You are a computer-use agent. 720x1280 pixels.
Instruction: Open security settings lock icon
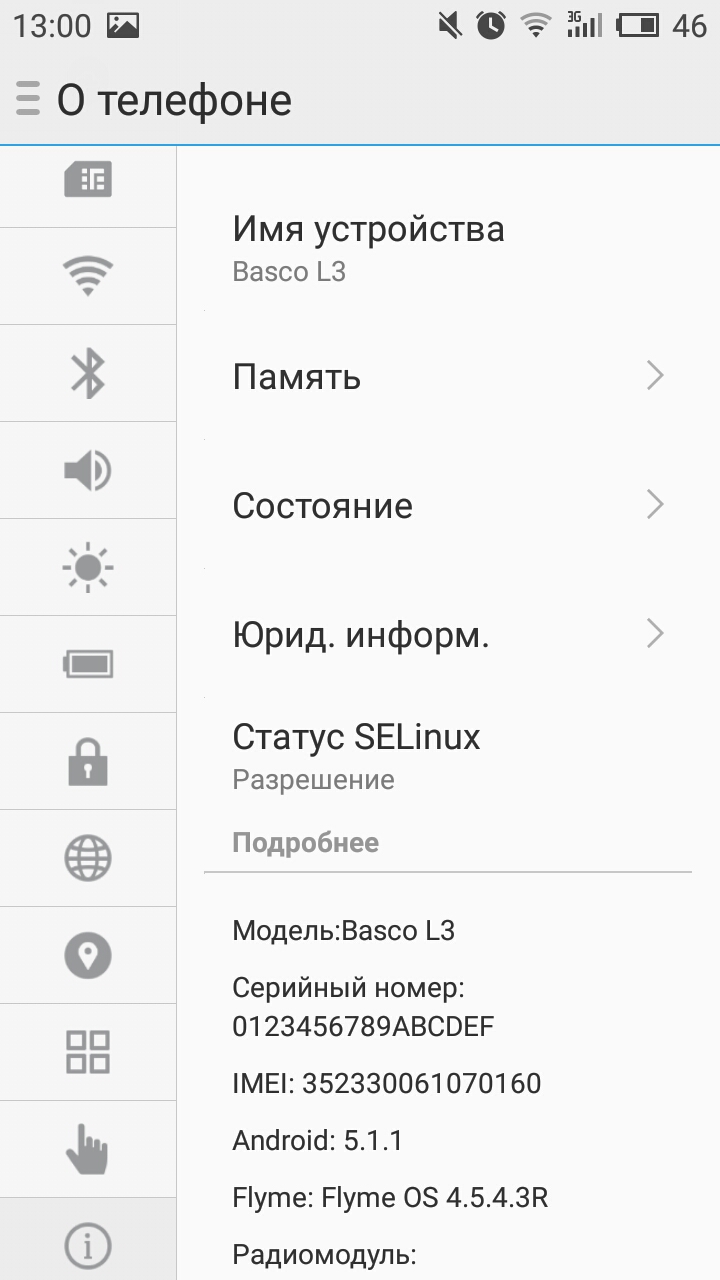[x=88, y=761]
